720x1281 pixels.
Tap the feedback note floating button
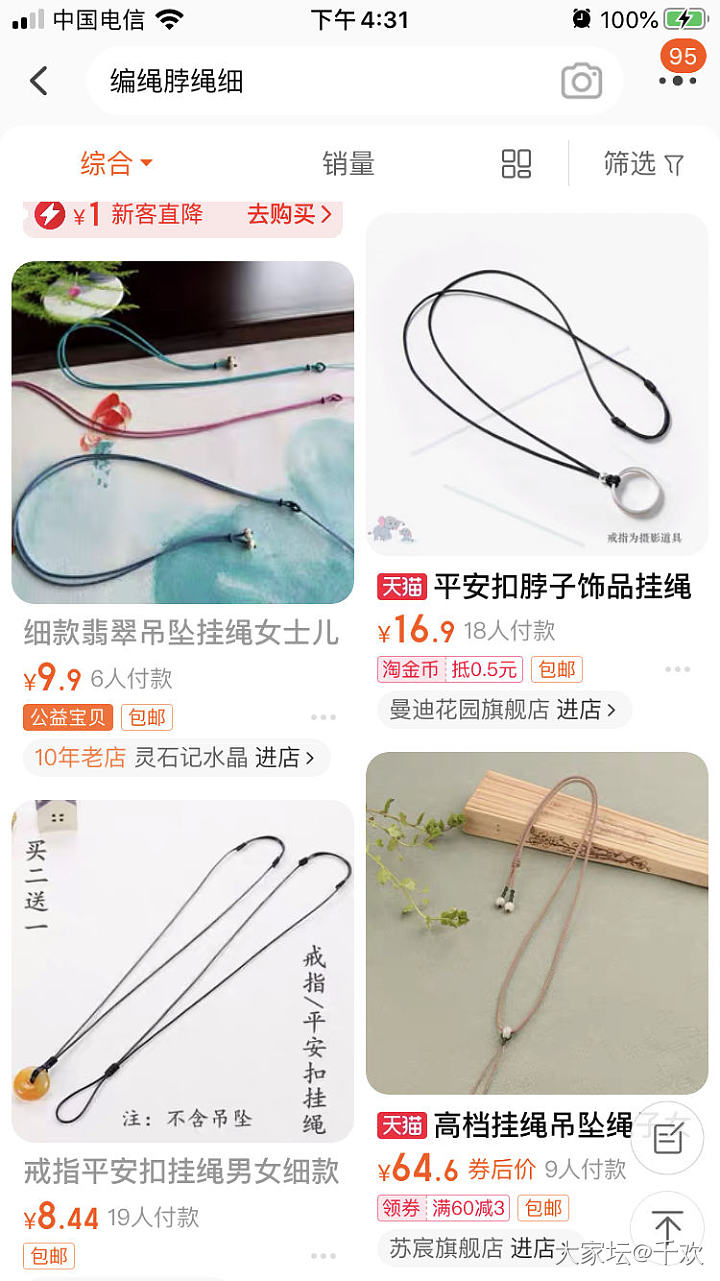tap(667, 1137)
